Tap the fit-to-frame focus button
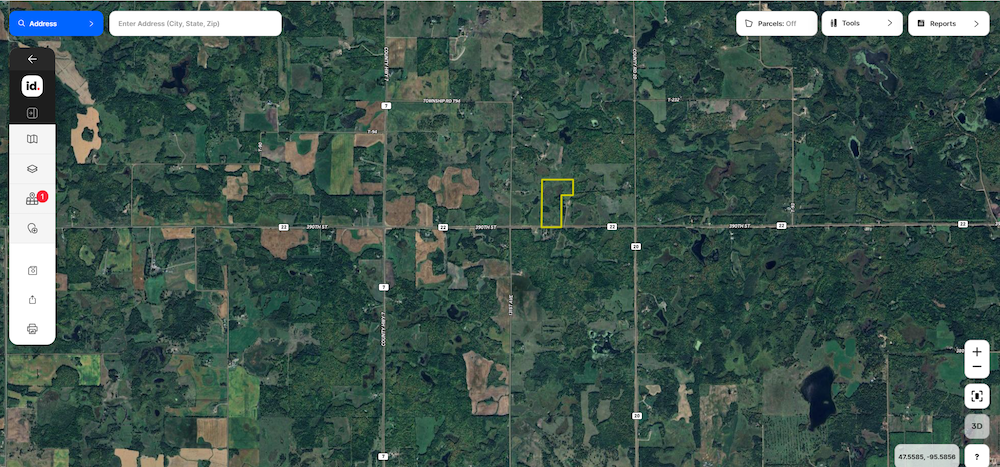The image size is (1000, 467). point(977,396)
